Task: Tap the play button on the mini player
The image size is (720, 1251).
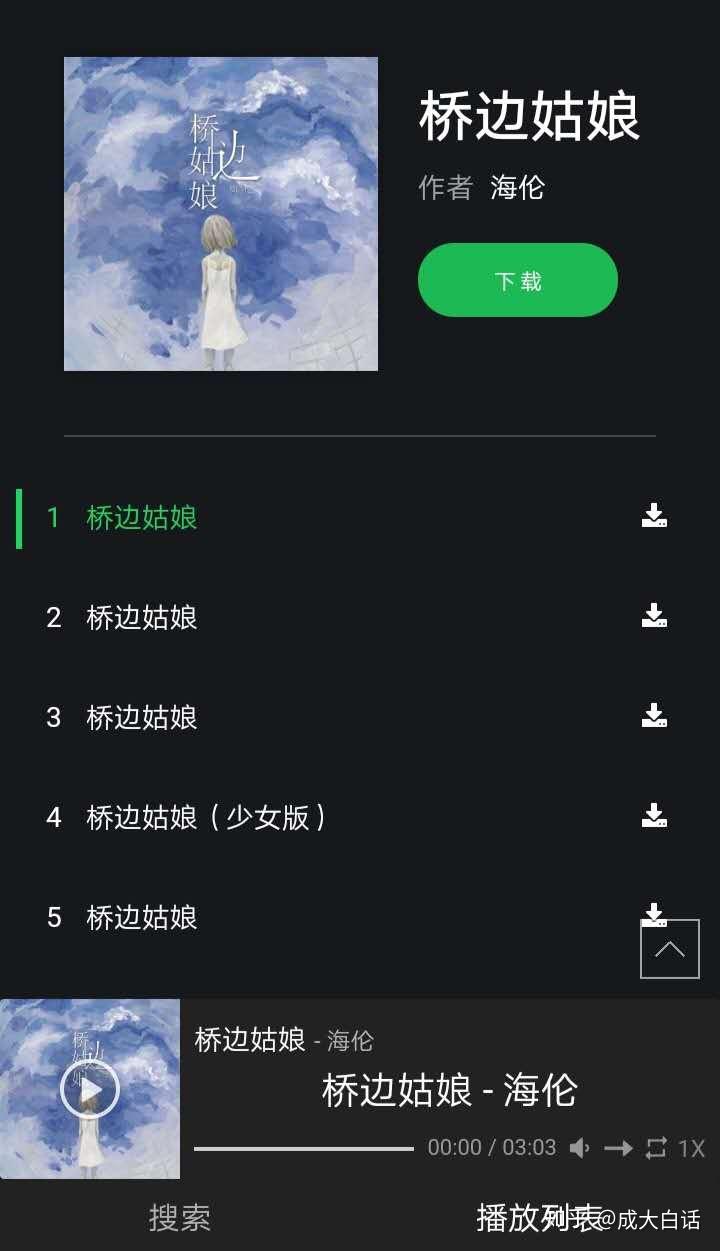Action: coord(90,1090)
